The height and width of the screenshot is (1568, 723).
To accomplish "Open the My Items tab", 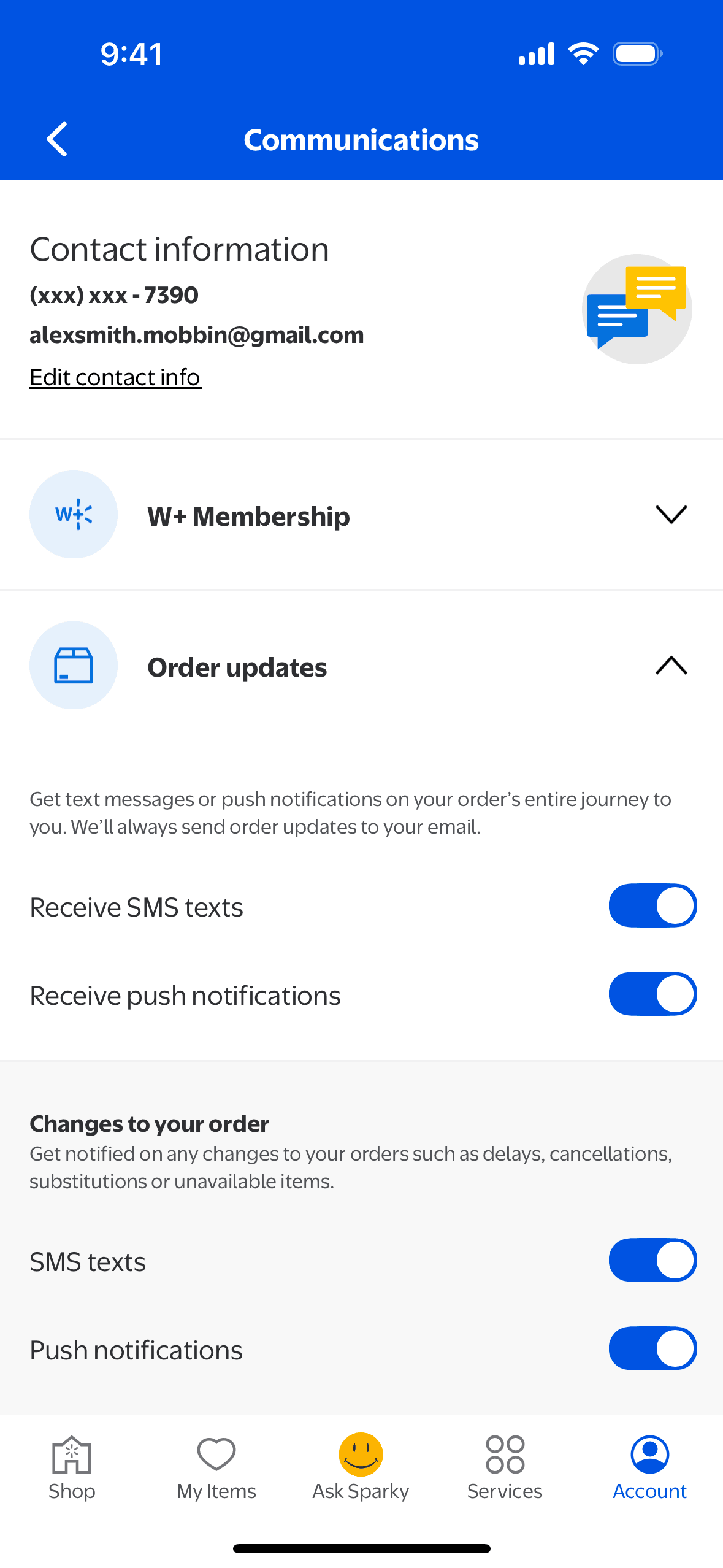I will click(x=216, y=1467).
